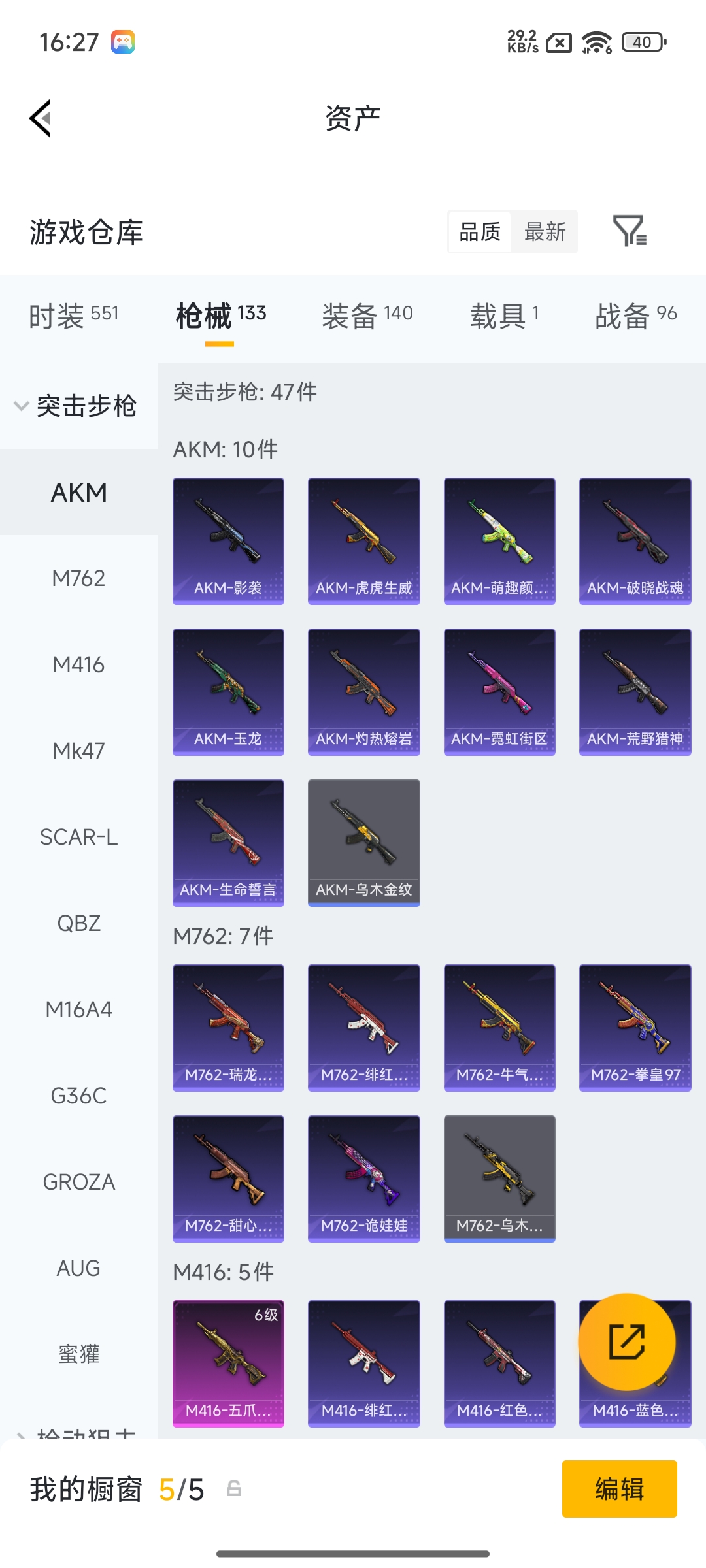
Task: Select SCAR-L in the side list
Action: tap(78, 837)
